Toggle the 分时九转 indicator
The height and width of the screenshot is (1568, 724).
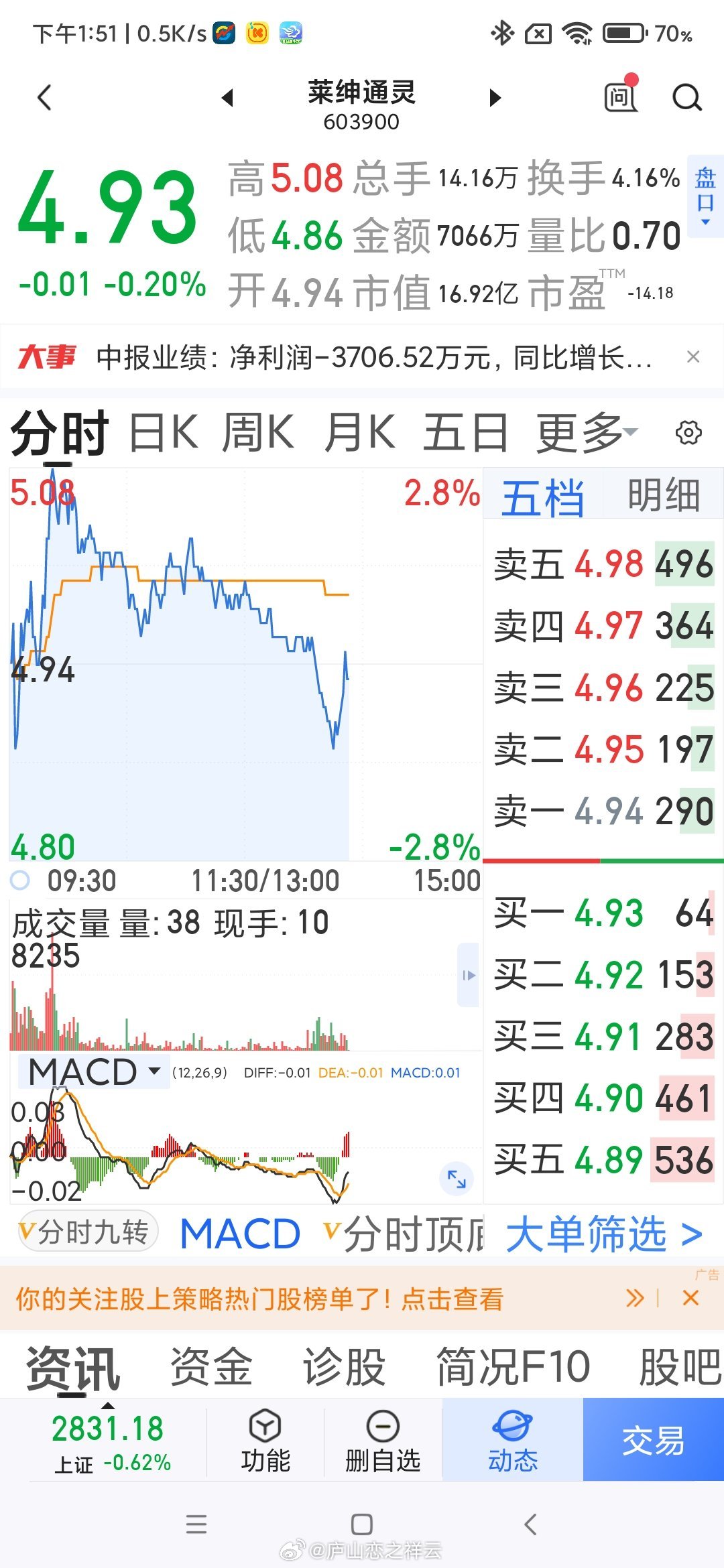(86, 1232)
